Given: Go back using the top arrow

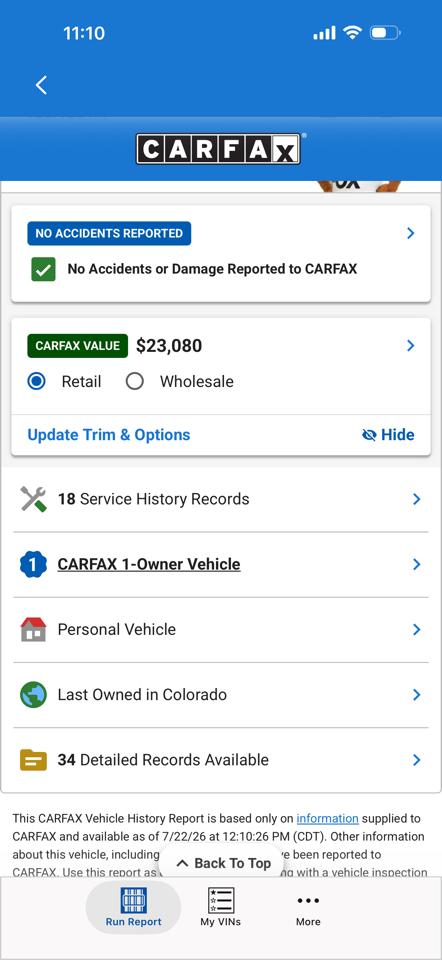Looking at the screenshot, I should (41, 85).
